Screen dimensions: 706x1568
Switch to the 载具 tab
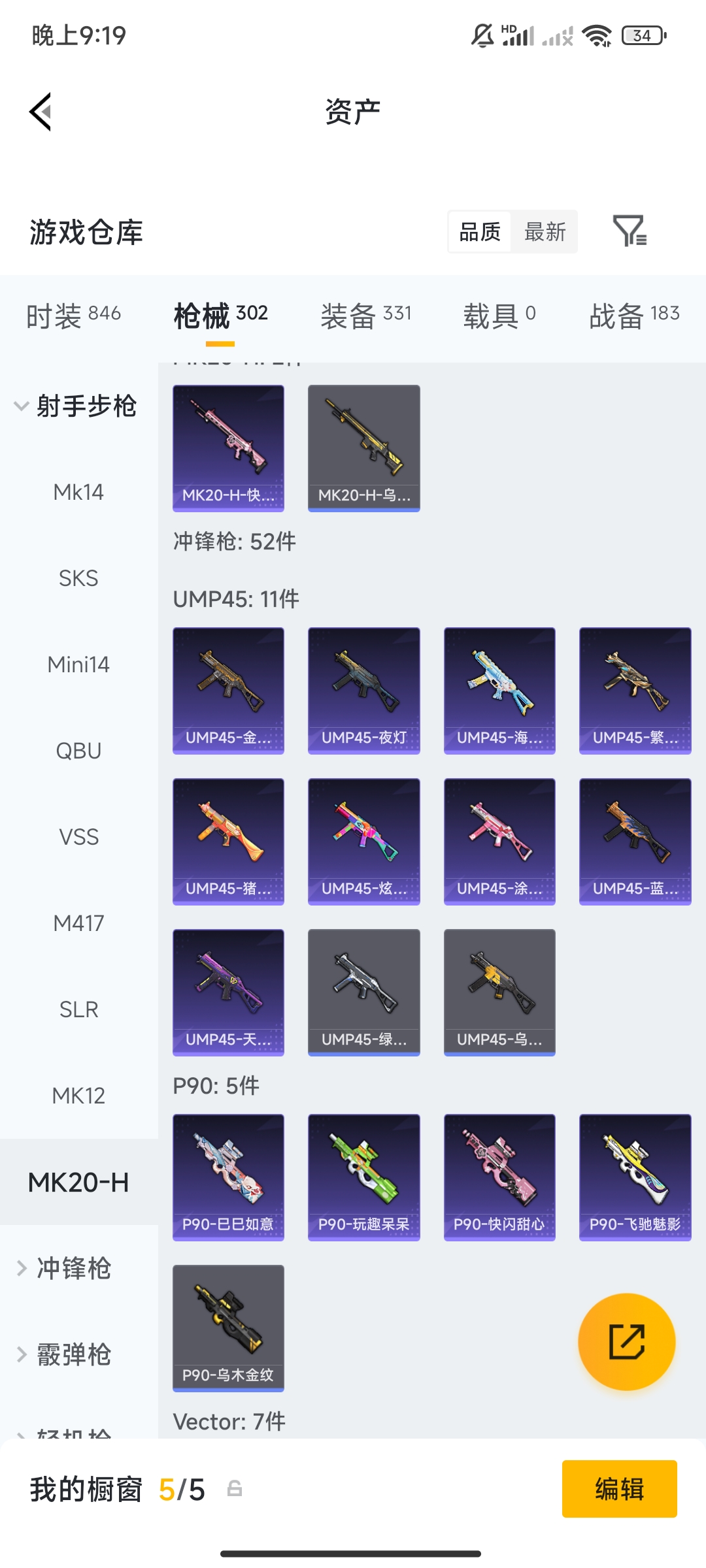[499, 316]
